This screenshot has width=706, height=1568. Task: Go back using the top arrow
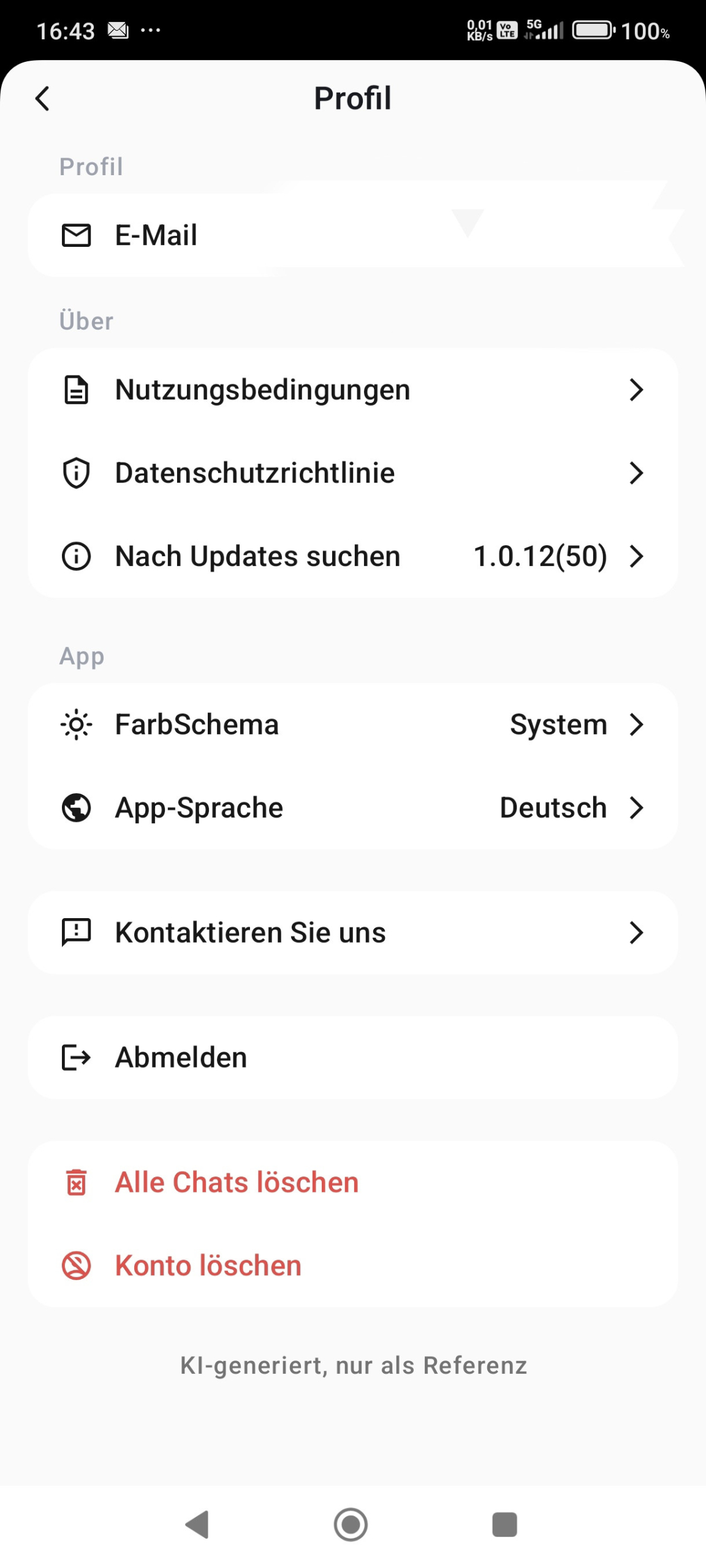pyautogui.click(x=42, y=98)
